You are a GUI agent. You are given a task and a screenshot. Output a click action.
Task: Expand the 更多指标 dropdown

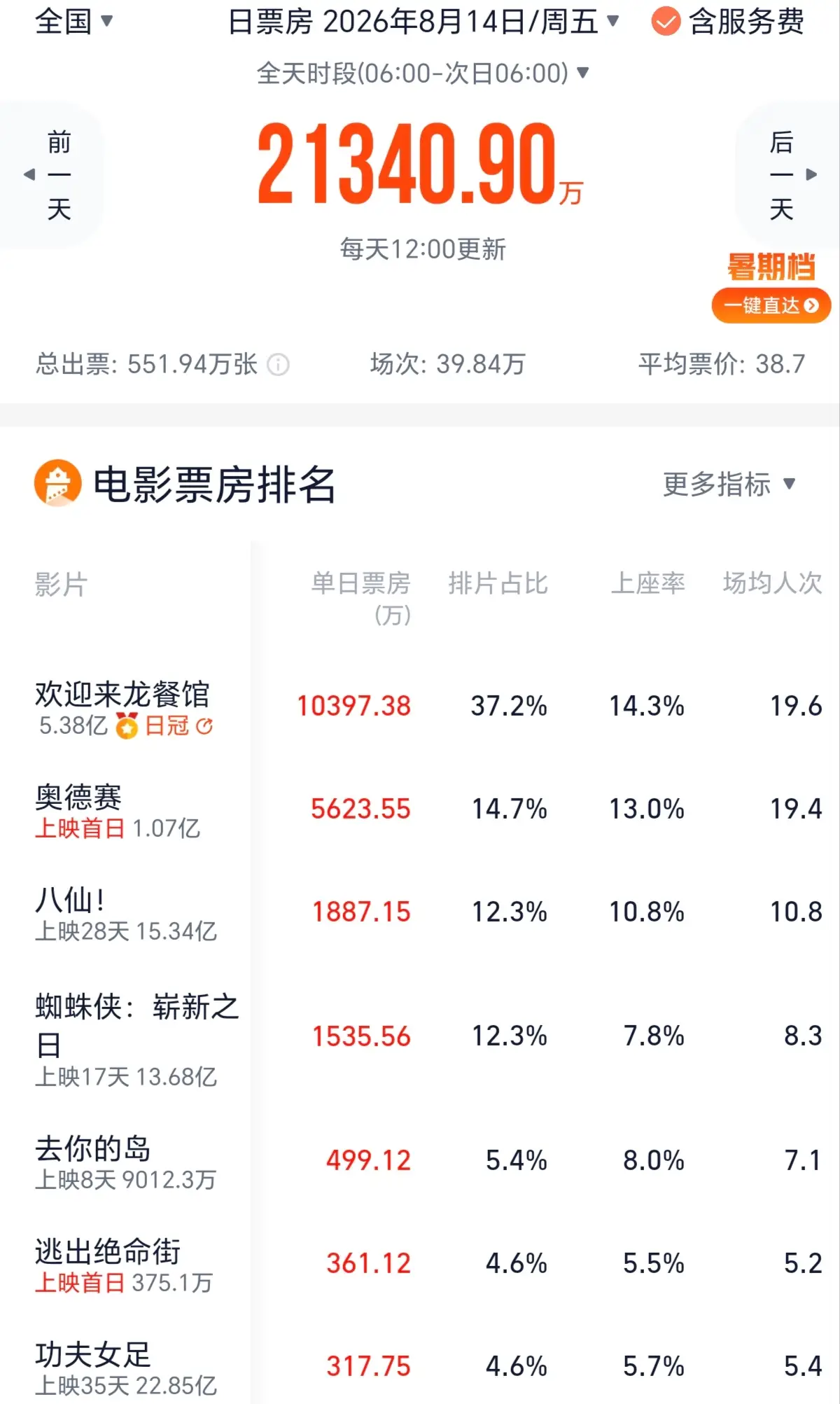[729, 484]
